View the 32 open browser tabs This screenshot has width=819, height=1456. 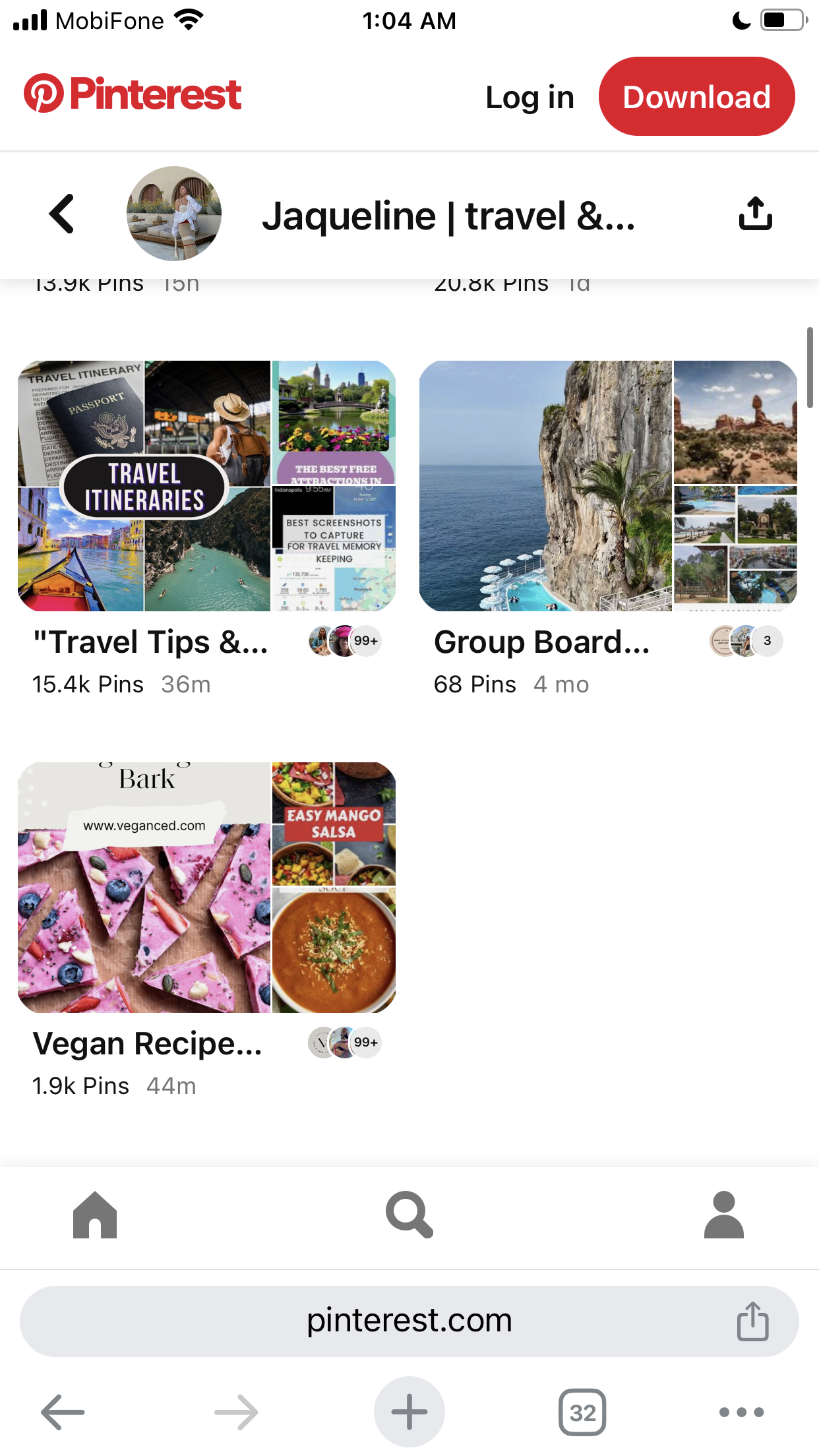point(582,1412)
